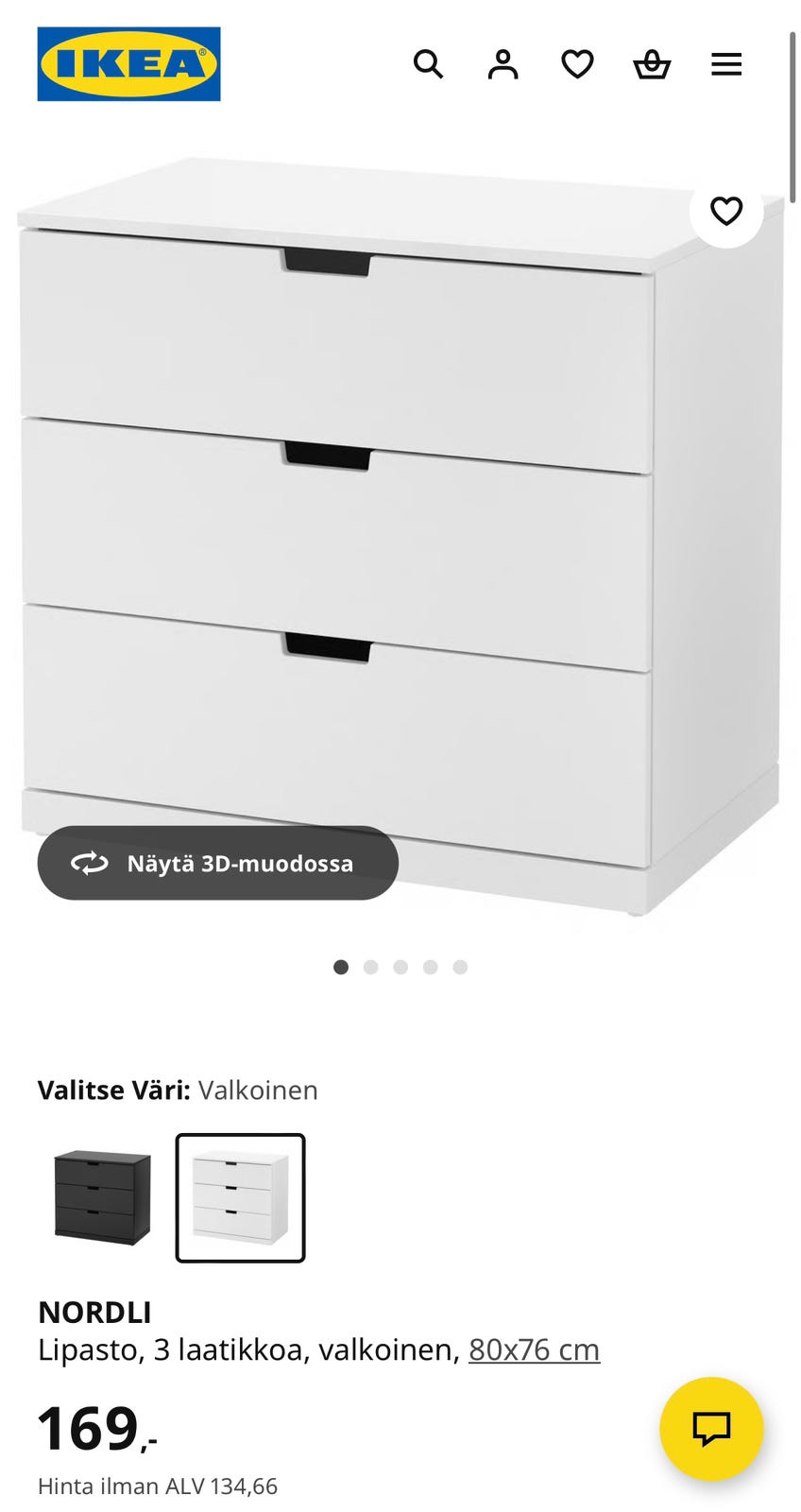The width and height of the screenshot is (801, 1512).
Task: Open the shopping basket
Action: (652, 64)
